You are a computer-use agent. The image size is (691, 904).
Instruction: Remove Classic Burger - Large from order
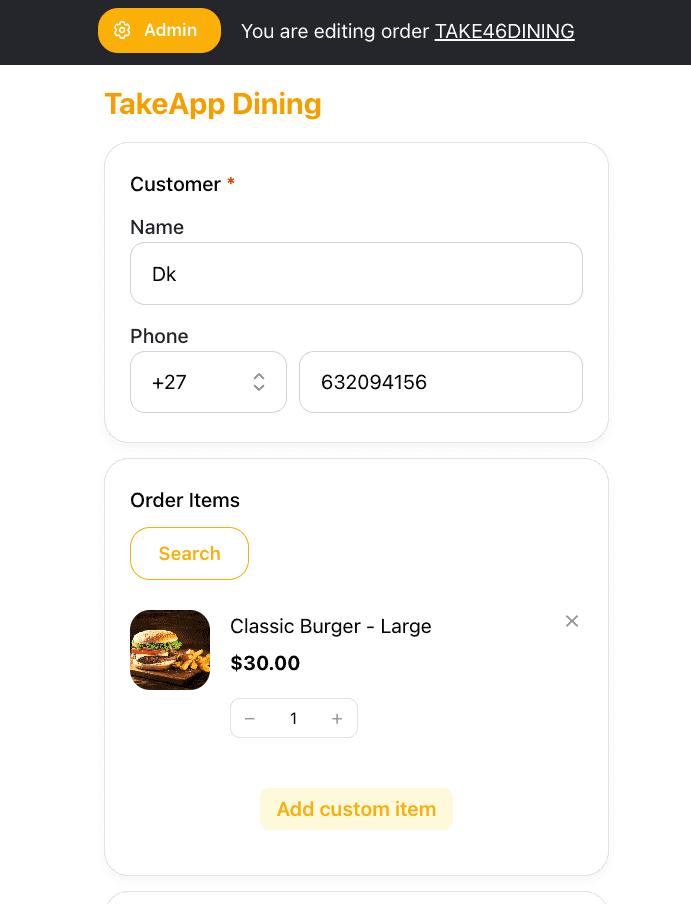pos(572,621)
